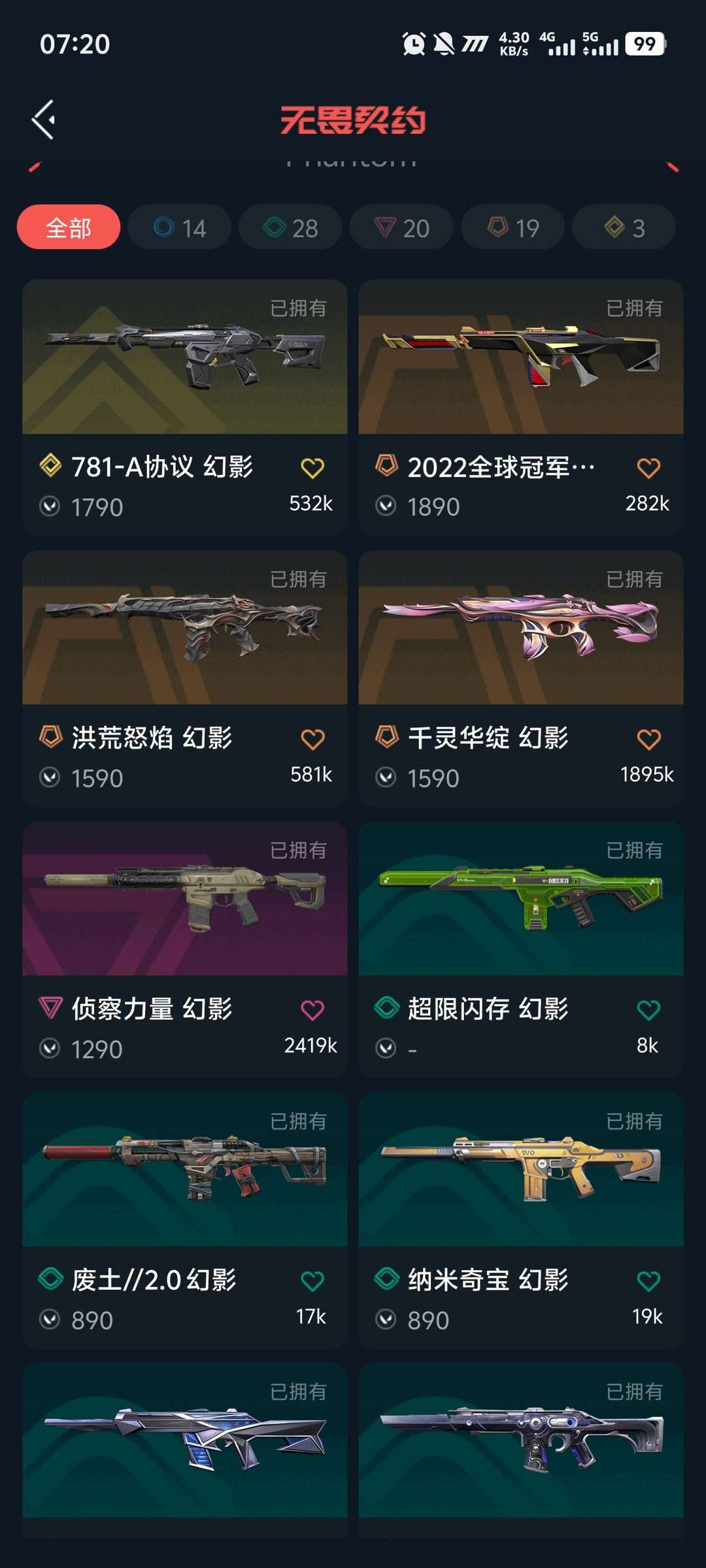Toggle the heart on 纳米奇宝 幻影
706x1568 pixels.
pyautogui.click(x=648, y=1279)
